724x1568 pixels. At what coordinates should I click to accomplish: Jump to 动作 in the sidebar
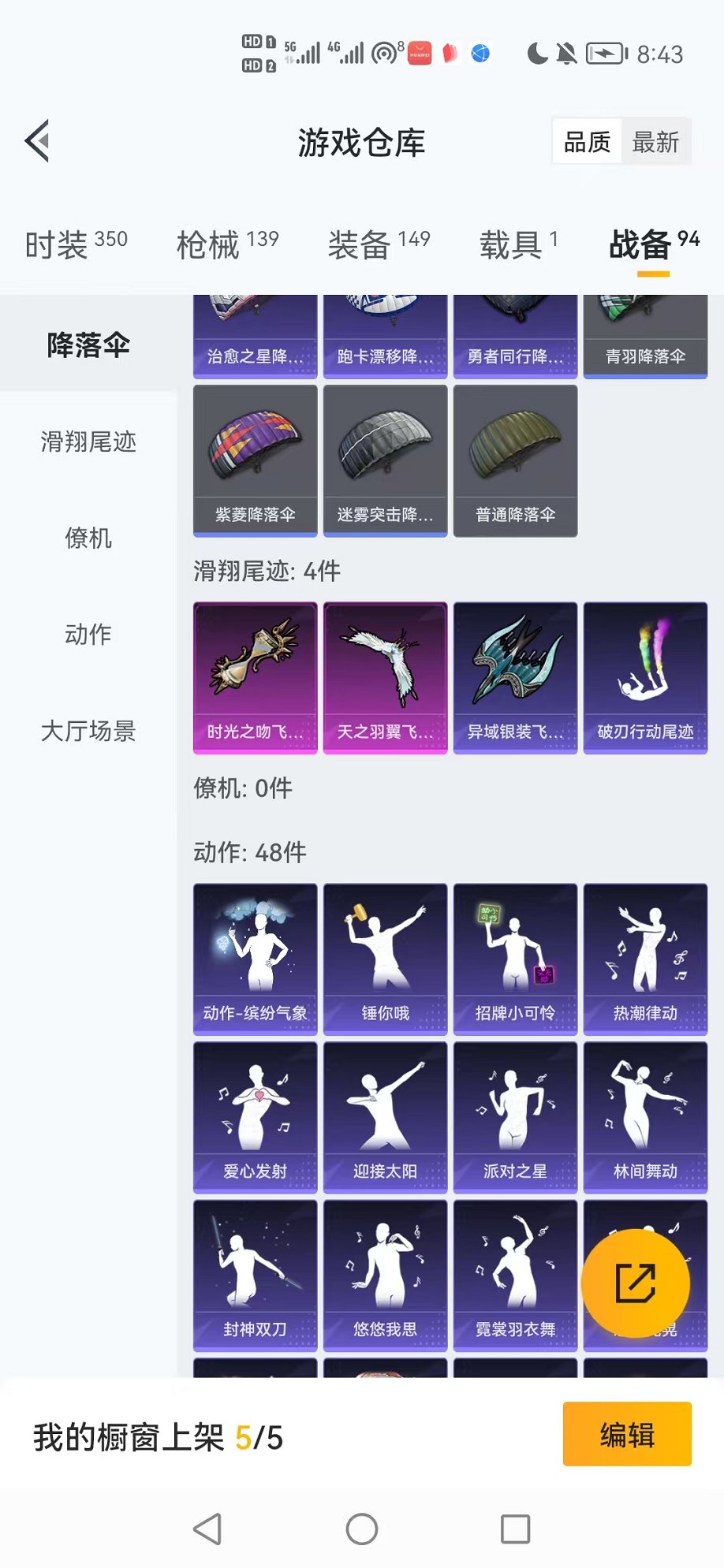point(88,635)
